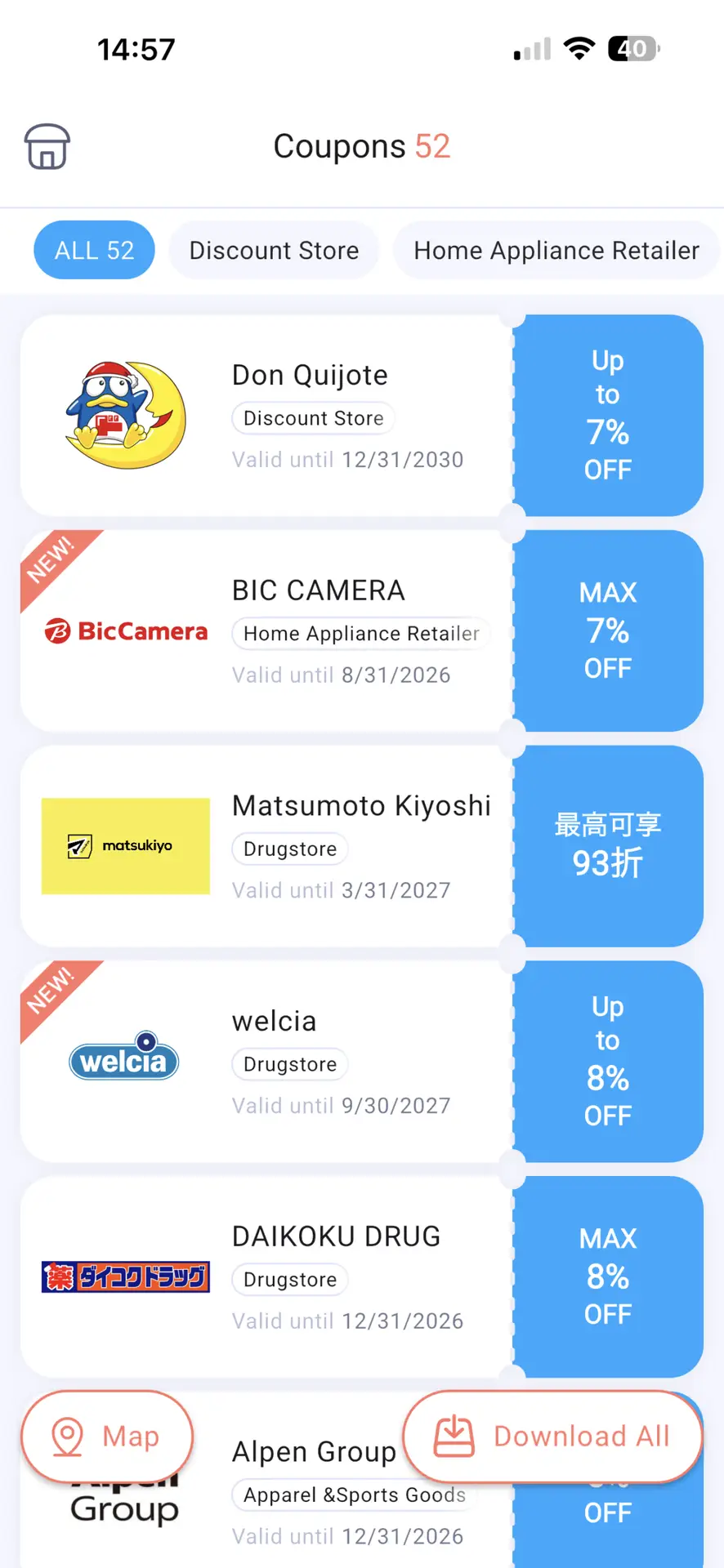724x1568 pixels.
Task: Tap the Download All button
Action: [x=553, y=1437]
